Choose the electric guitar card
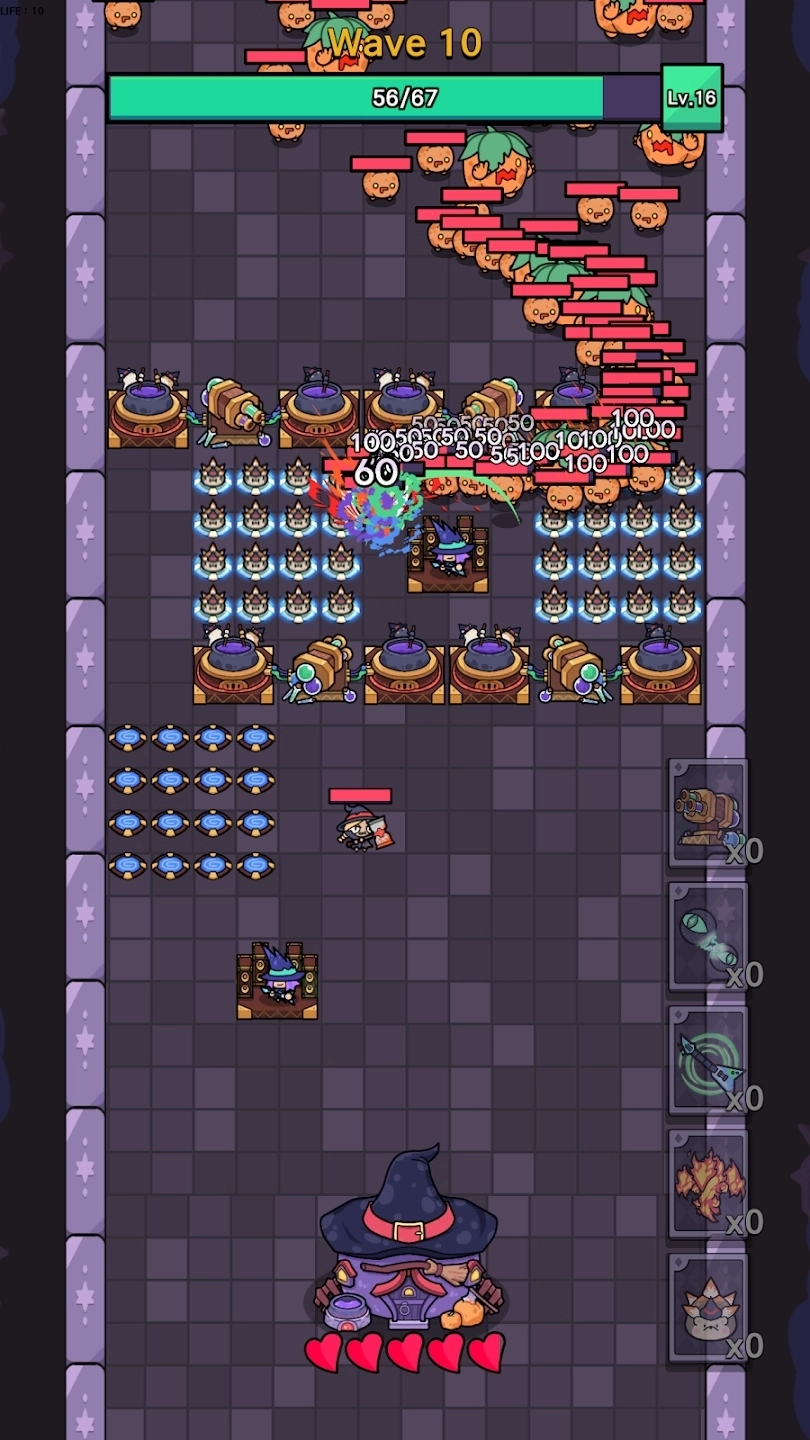This screenshot has width=810, height=1440. (x=708, y=1060)
